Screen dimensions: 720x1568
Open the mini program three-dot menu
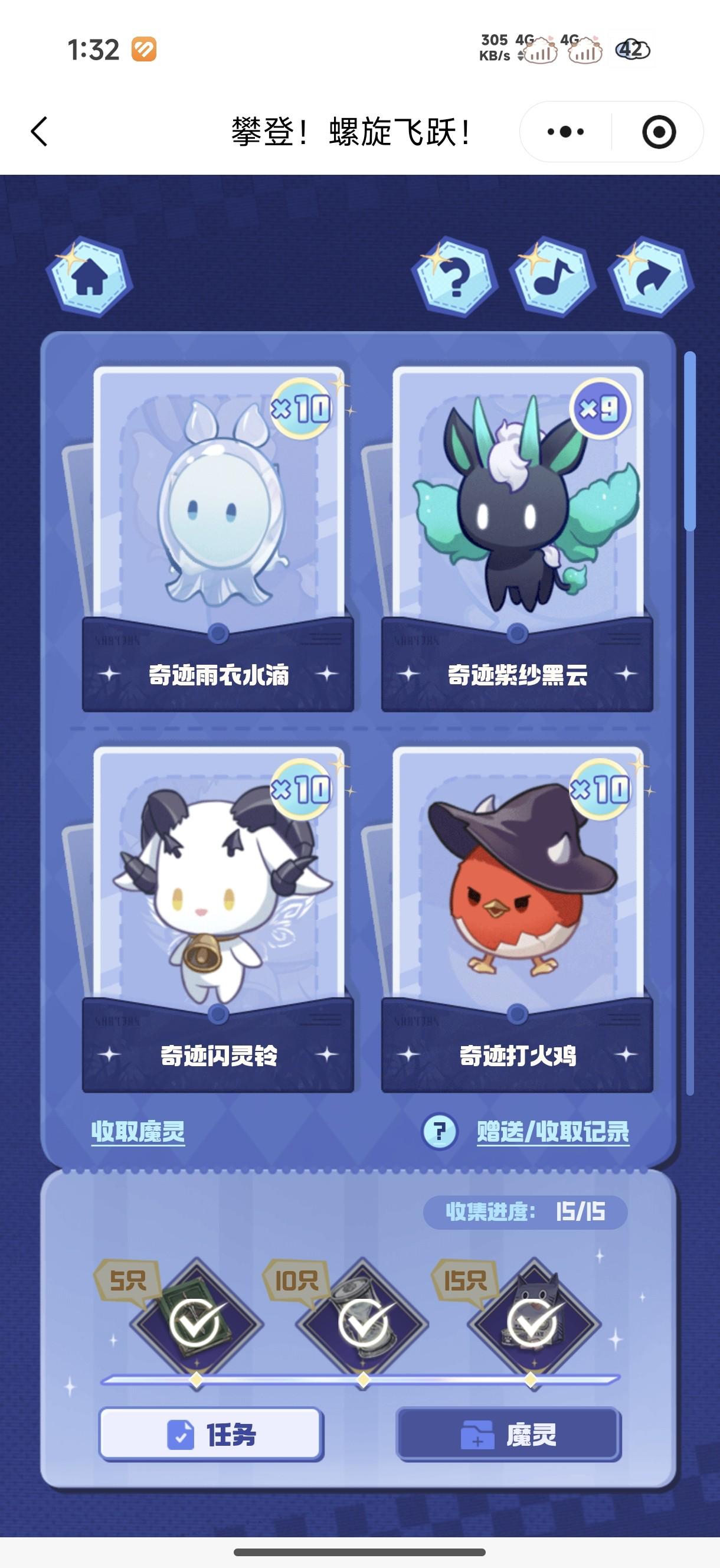click(x=565, y=132)
